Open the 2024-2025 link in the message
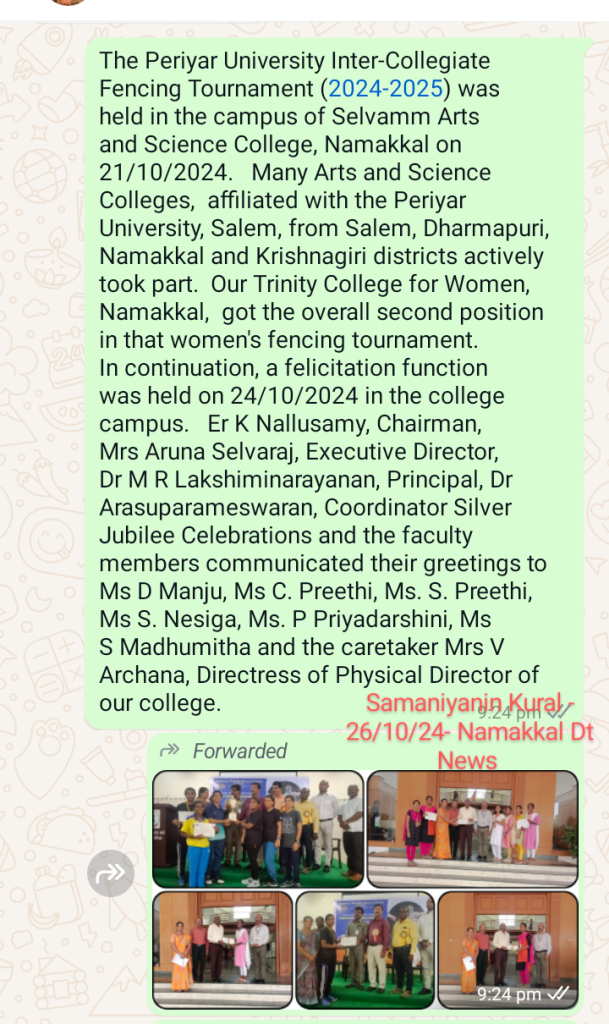Image resolution: width=609 pixels, height=1024 pixels. pos(385,88)
